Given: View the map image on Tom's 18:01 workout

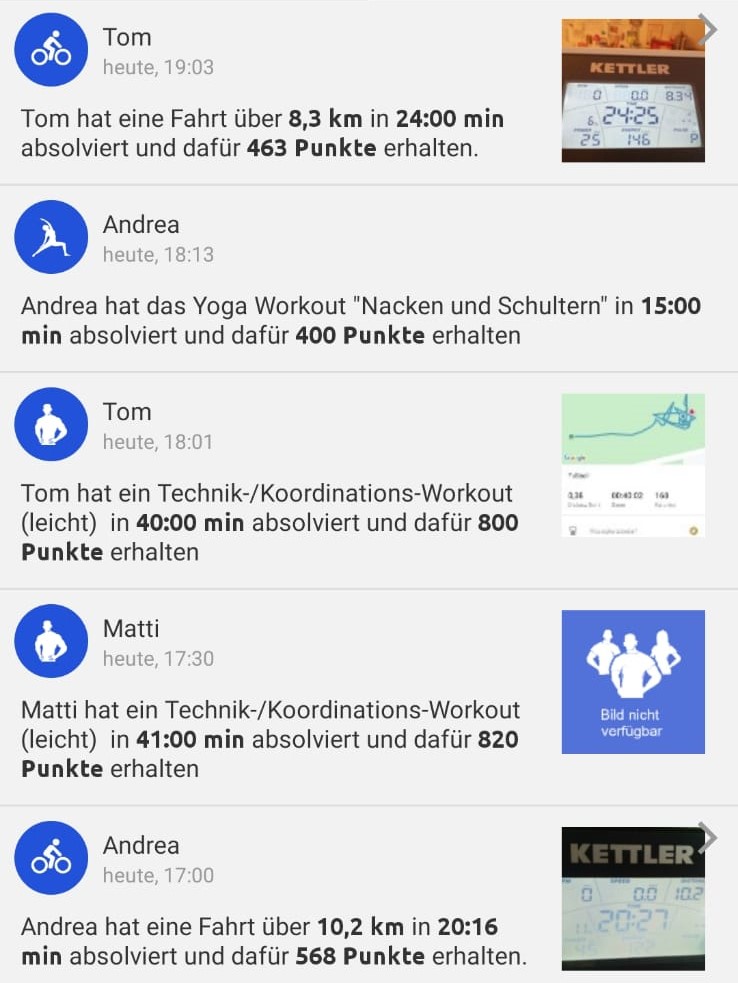Looking at the screenshot, I should click(x=633, y=465).
